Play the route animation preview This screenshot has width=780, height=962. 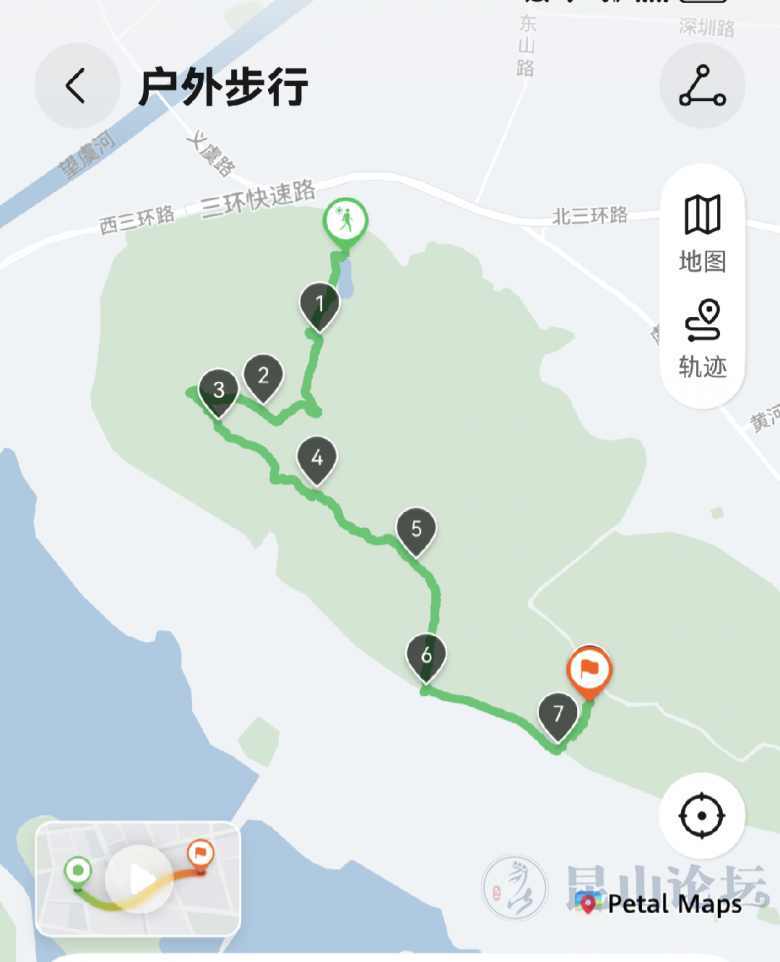click(x=139, y=878)
